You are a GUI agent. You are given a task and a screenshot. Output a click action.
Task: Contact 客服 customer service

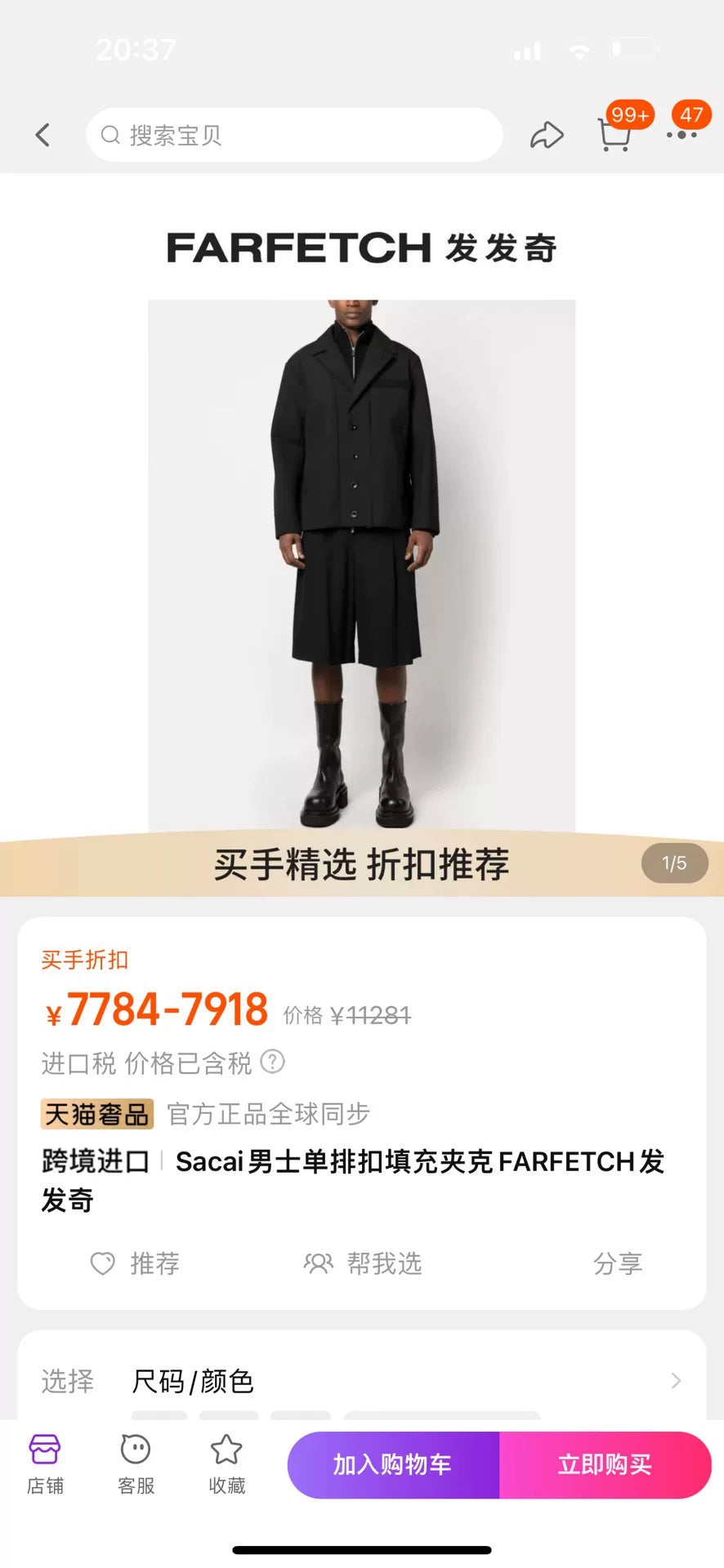(136, 1464)
